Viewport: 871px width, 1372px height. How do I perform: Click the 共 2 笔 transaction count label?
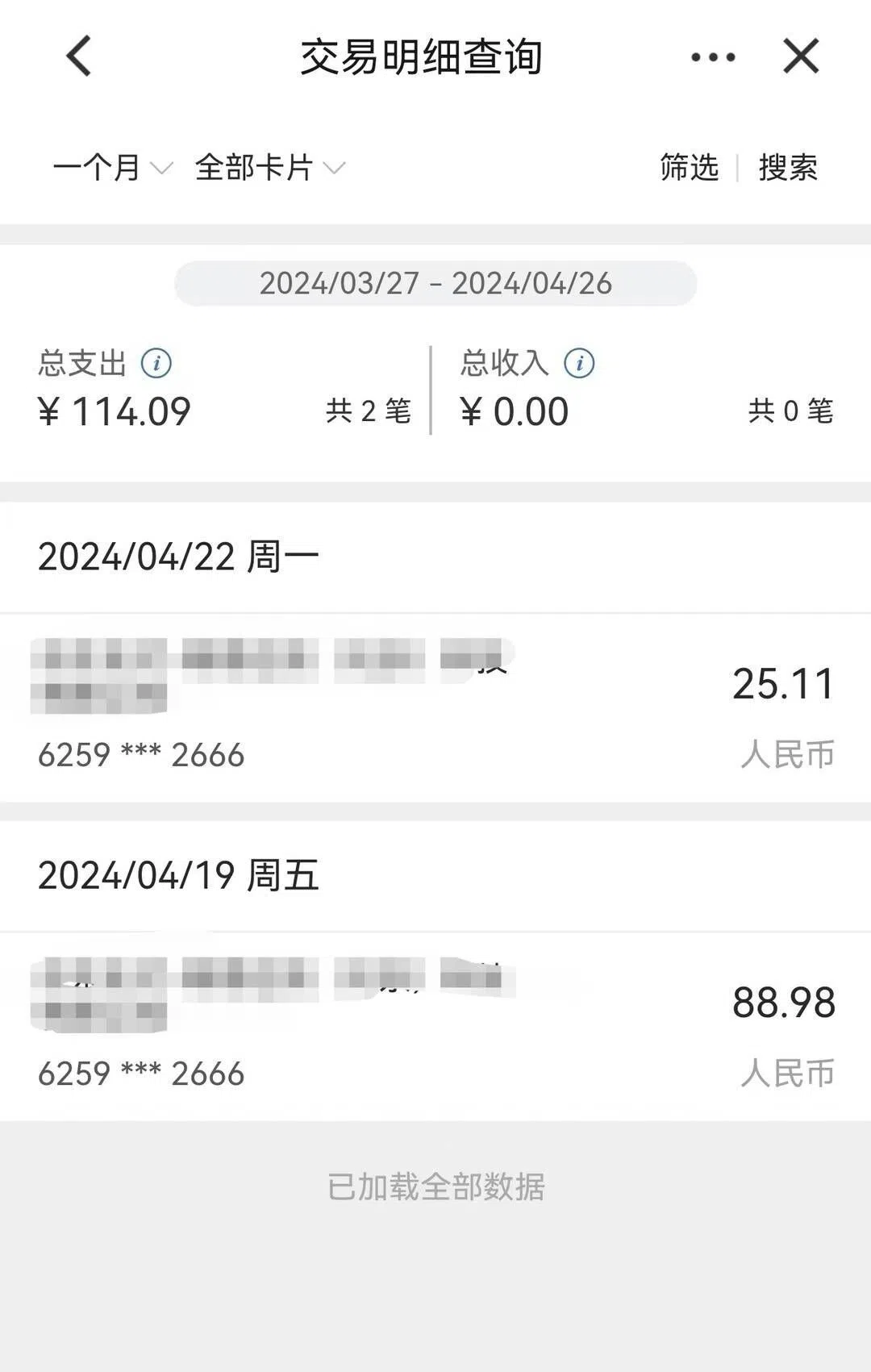point(367,412)
